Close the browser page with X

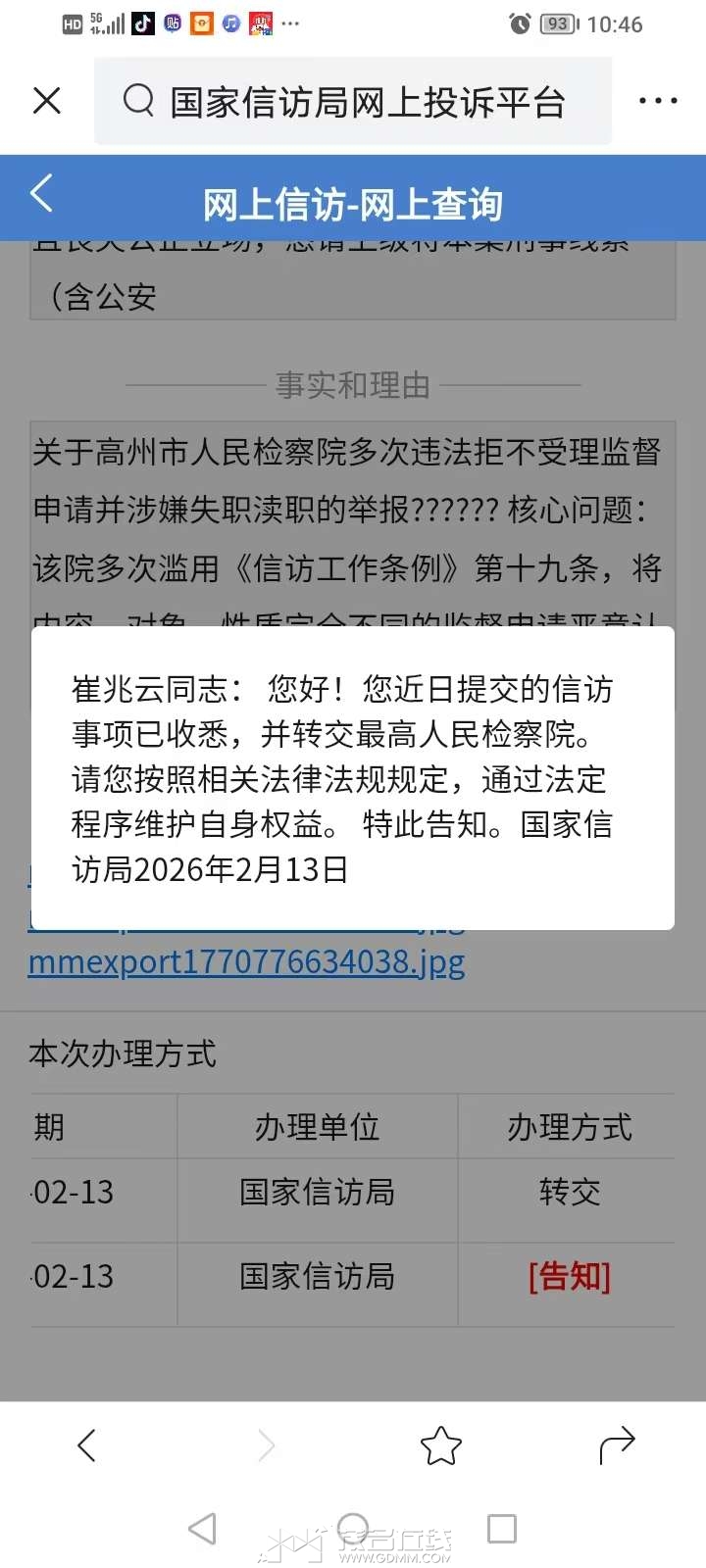pyautogui.click(x=47, y=101)
